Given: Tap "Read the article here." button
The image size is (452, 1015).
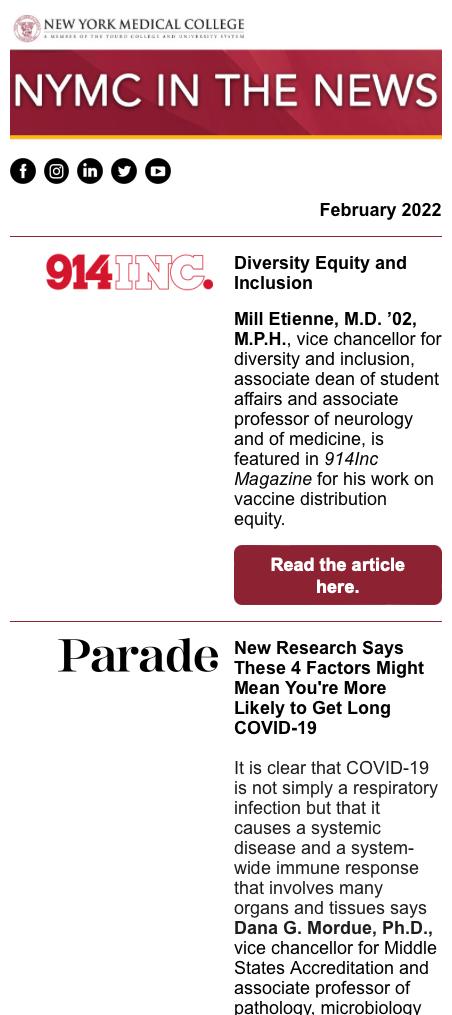Looking at the screenshot, I should click(338, 575).
